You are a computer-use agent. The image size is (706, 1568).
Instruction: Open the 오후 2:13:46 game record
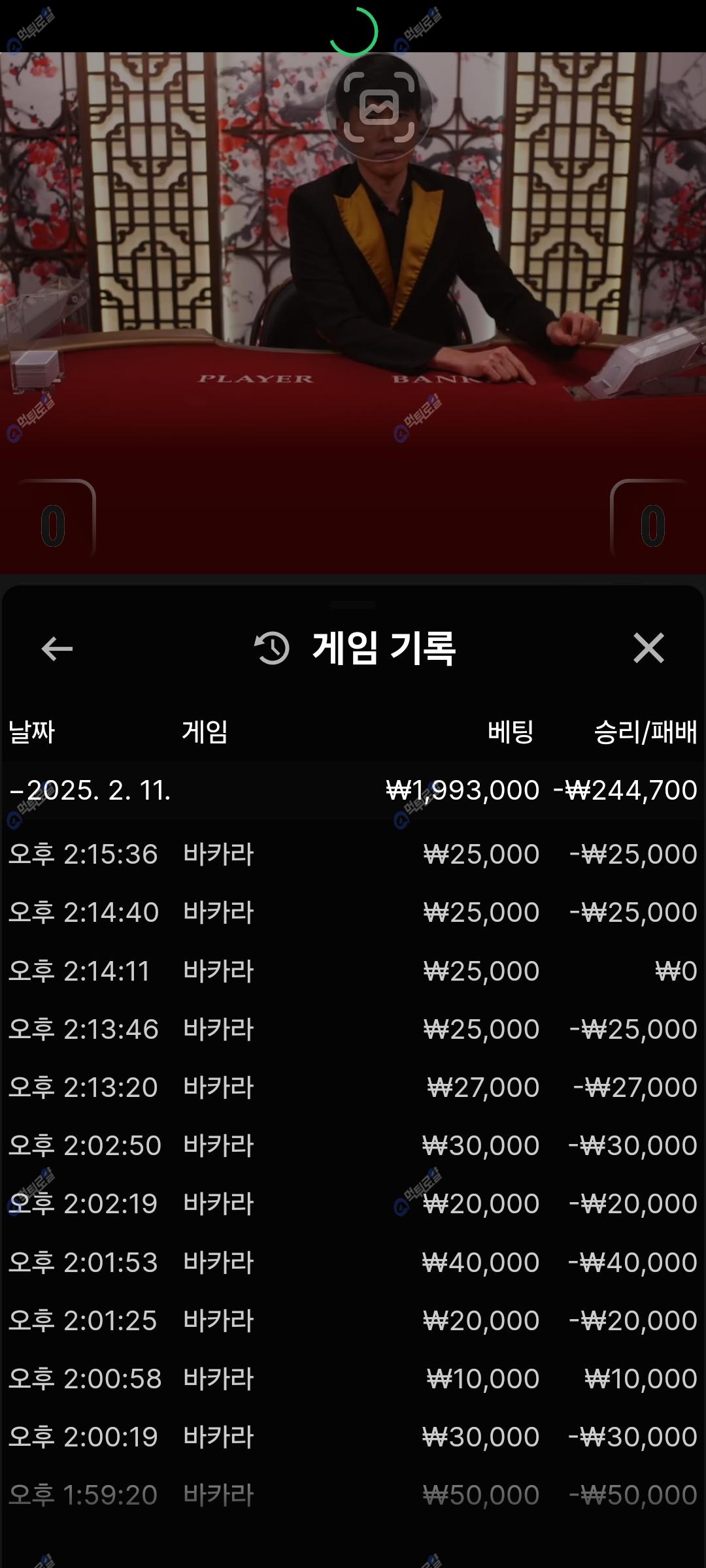353,1029
